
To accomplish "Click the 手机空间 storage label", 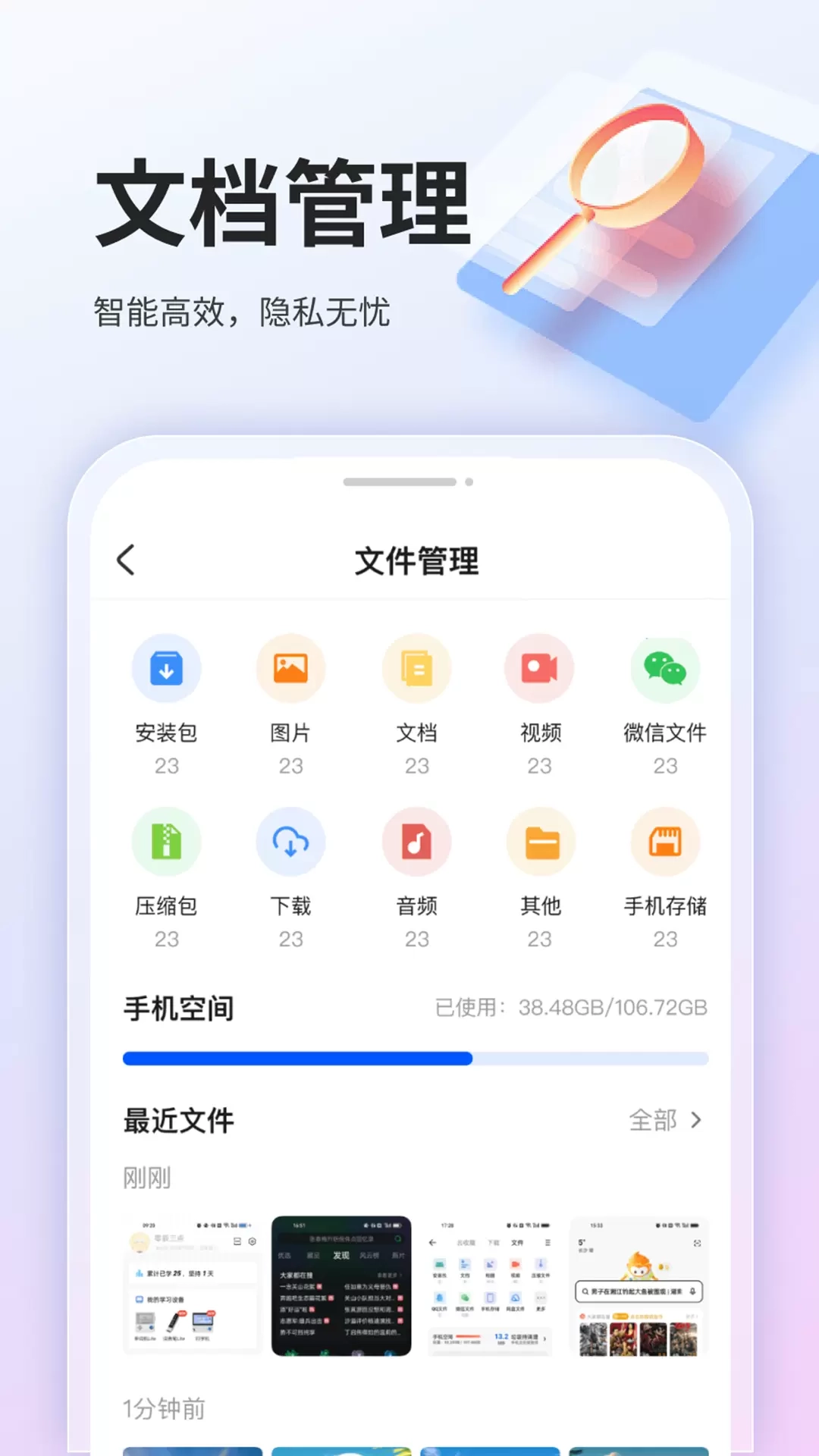I will [x=179, y=1009].
